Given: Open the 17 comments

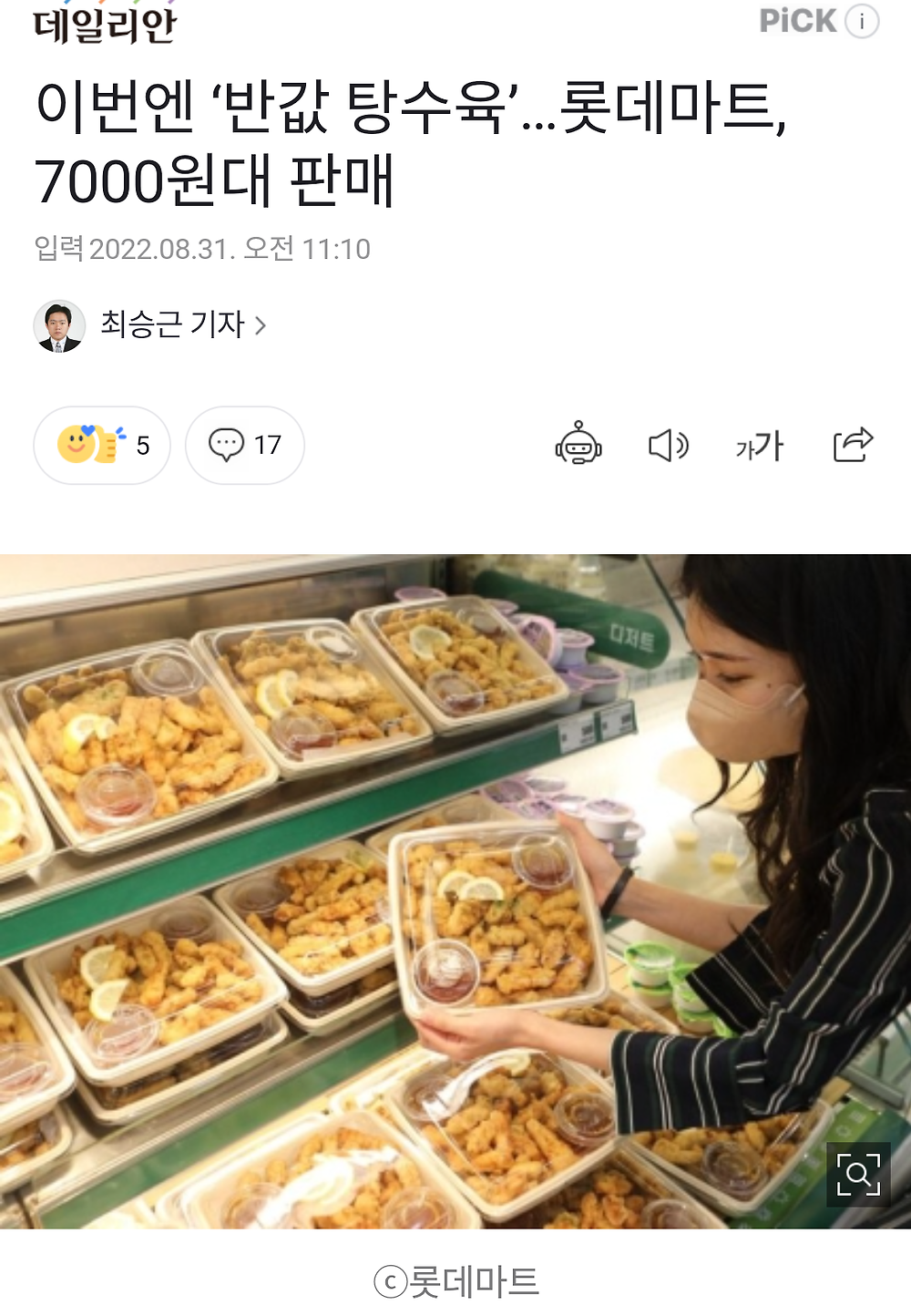Looking at the screenshot, I should pyautogui.click(x=244, y=445).
